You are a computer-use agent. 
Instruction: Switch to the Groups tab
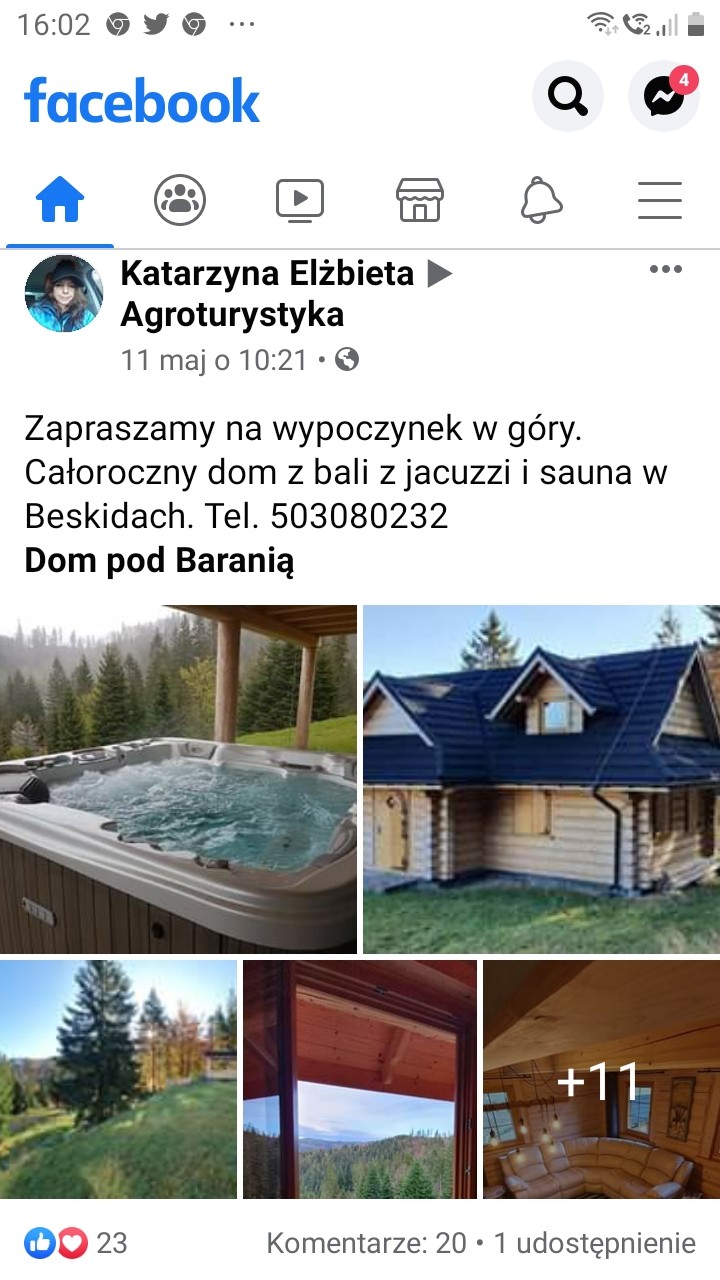point(180,200)
